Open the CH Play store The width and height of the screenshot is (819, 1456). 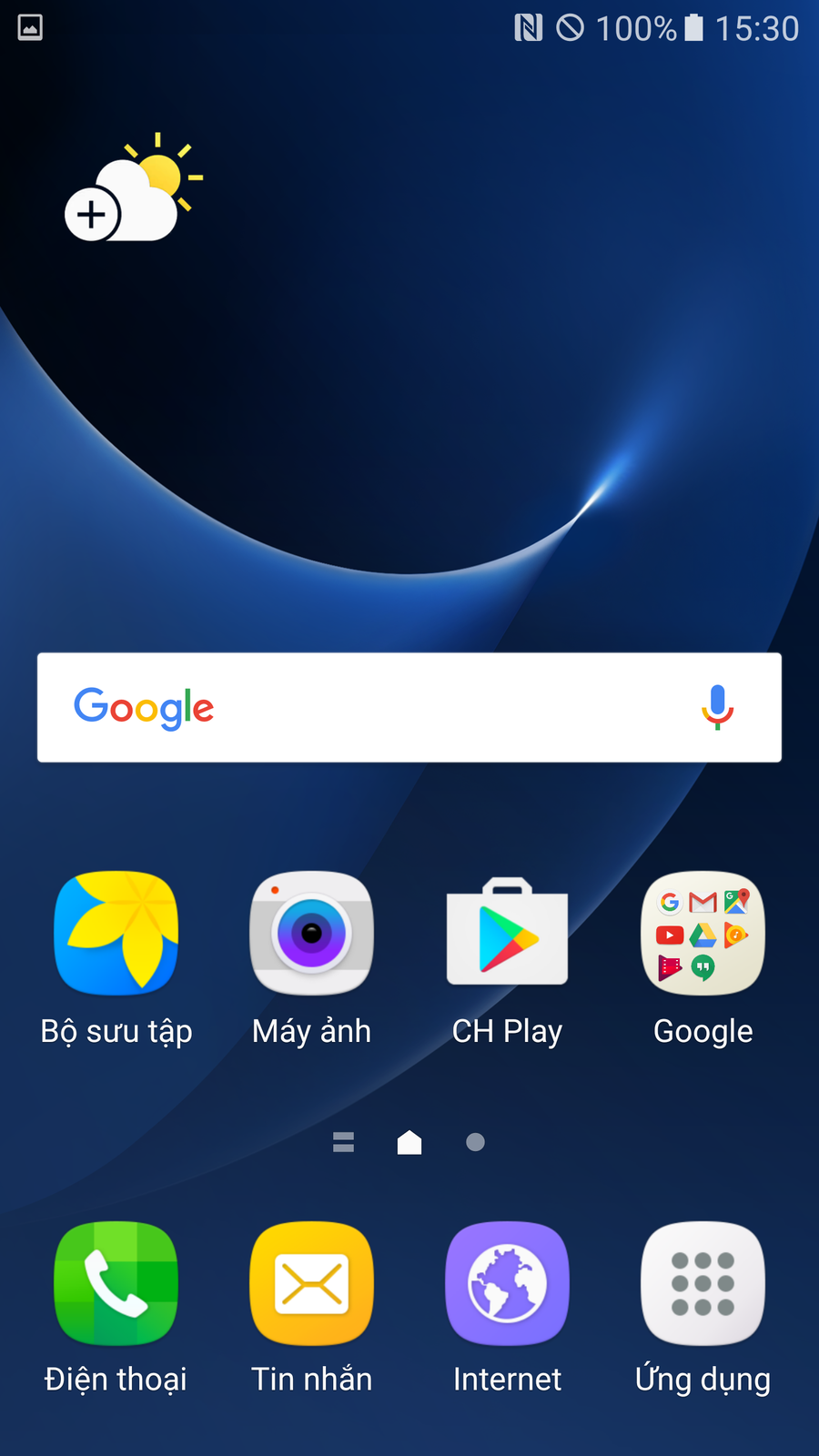(507, 934)
